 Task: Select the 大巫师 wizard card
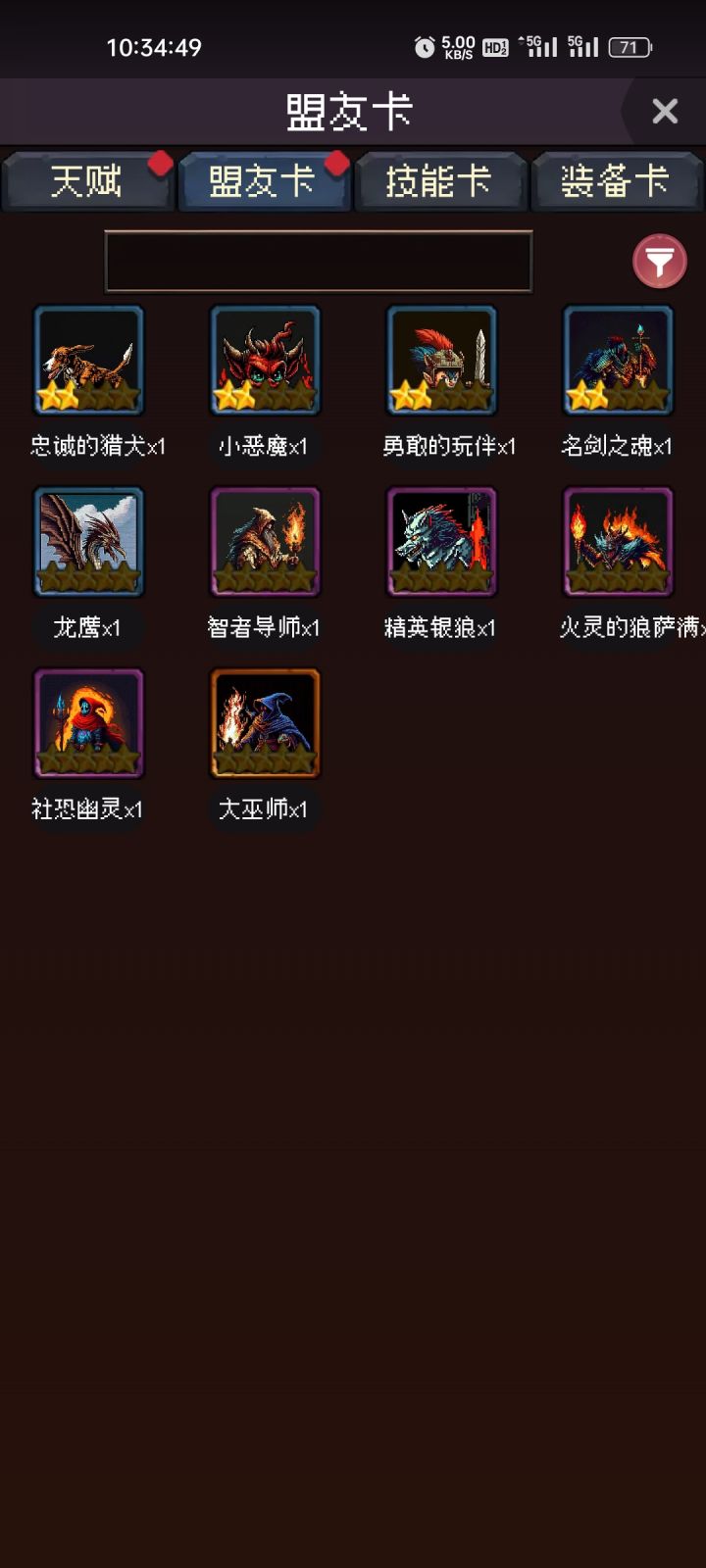pos(265,722)
